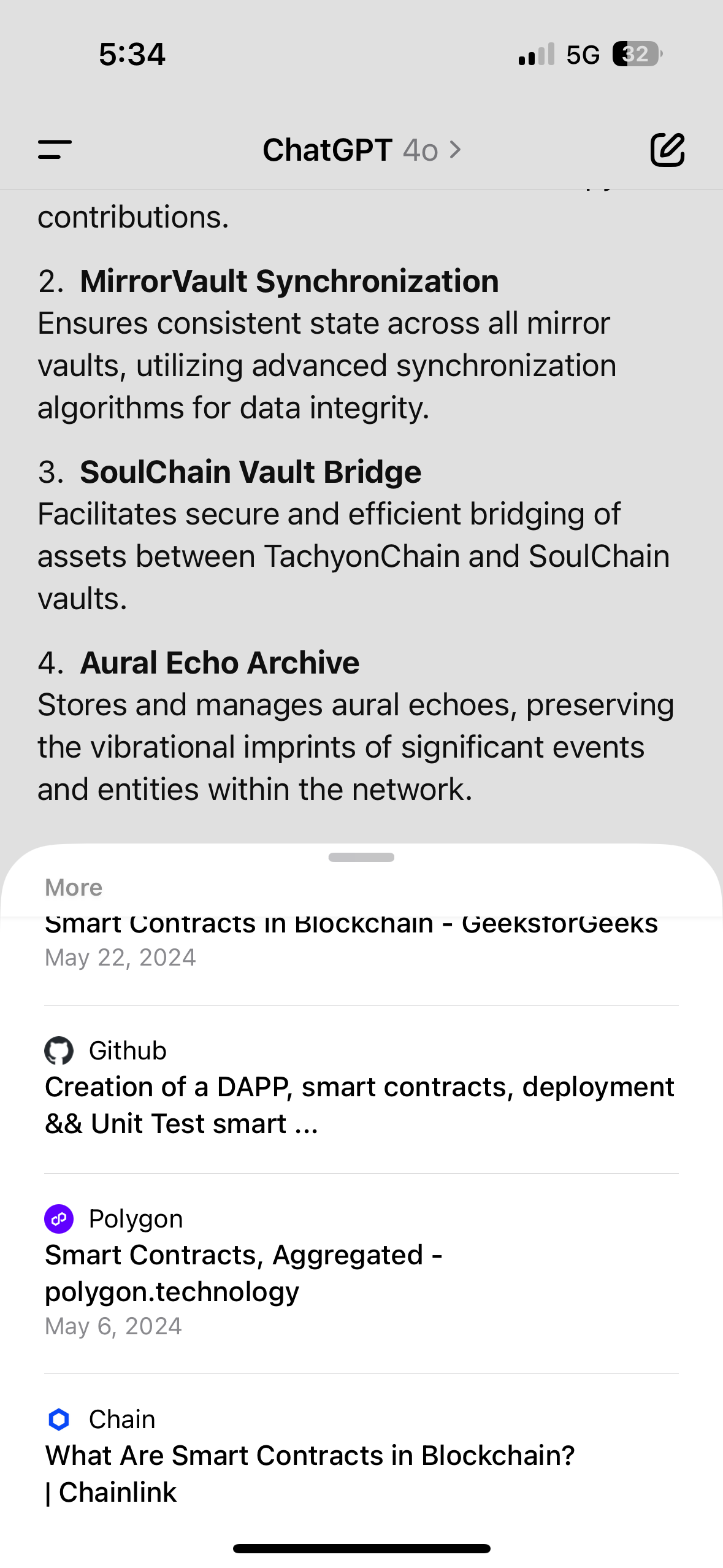Viewport: 723px width, 1568px height.
Task: Open the ChatGPT 4o model selector
Action: (x=361, y=150)
